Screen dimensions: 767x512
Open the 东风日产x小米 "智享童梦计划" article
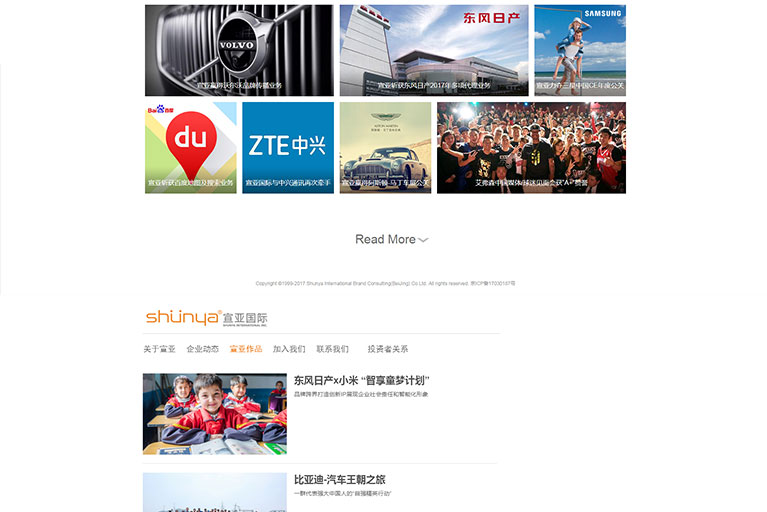pos(361,380)
